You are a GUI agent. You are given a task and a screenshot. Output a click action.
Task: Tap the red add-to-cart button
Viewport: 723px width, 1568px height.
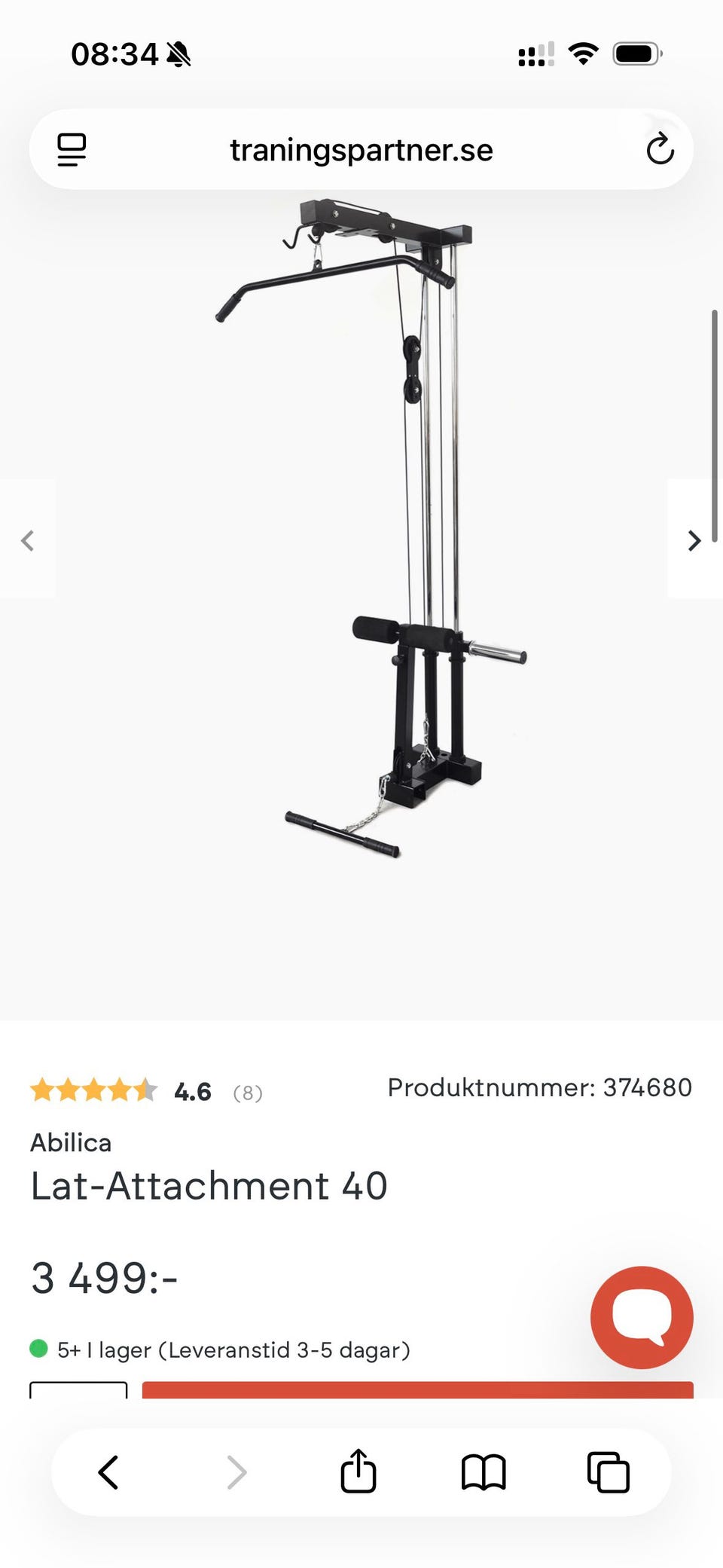coord(417,1389)
